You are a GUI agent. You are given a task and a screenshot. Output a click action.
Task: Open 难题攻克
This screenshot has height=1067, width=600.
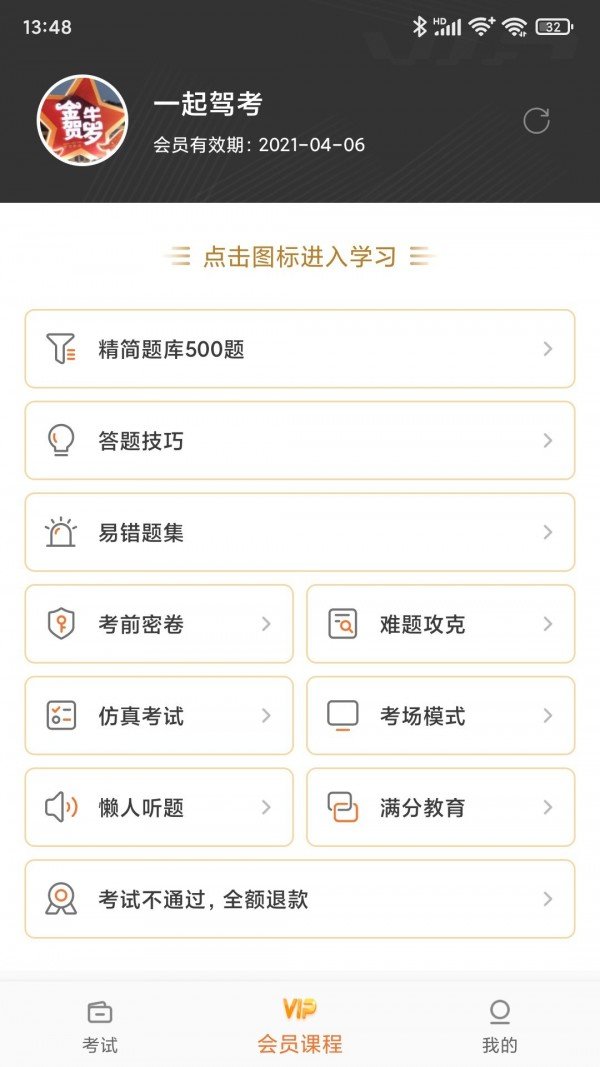[x=440, y=624]
